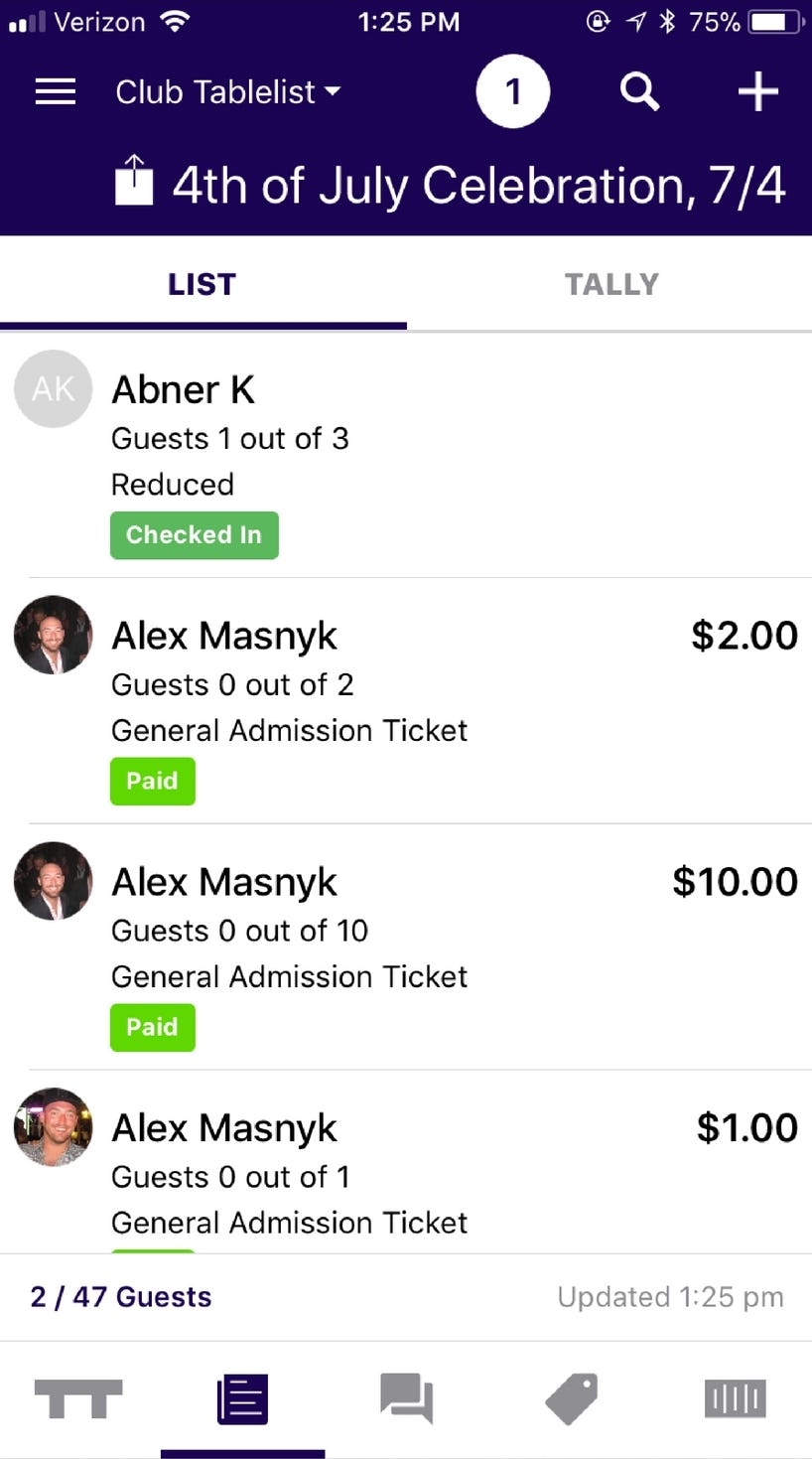
Task: Open the tag tab in bottom bar
Action: pos(572,1398)
